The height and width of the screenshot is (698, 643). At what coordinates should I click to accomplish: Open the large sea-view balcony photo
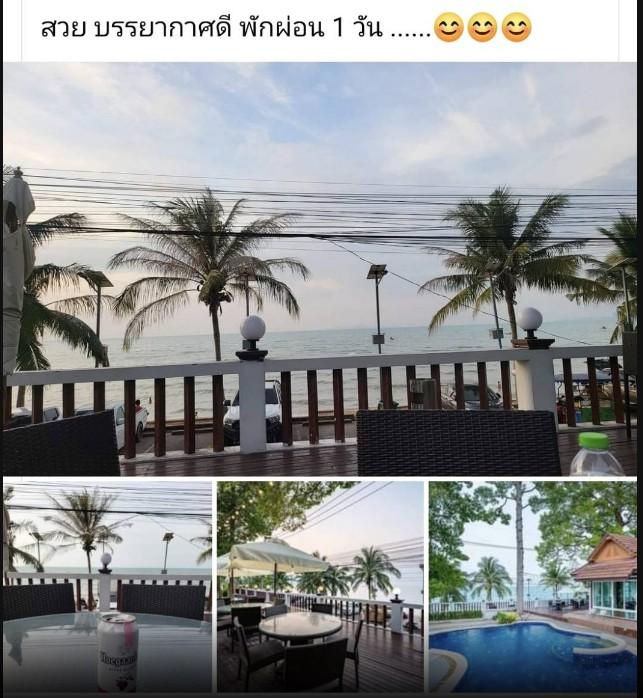pyautogui.click(x=320, y=270)
